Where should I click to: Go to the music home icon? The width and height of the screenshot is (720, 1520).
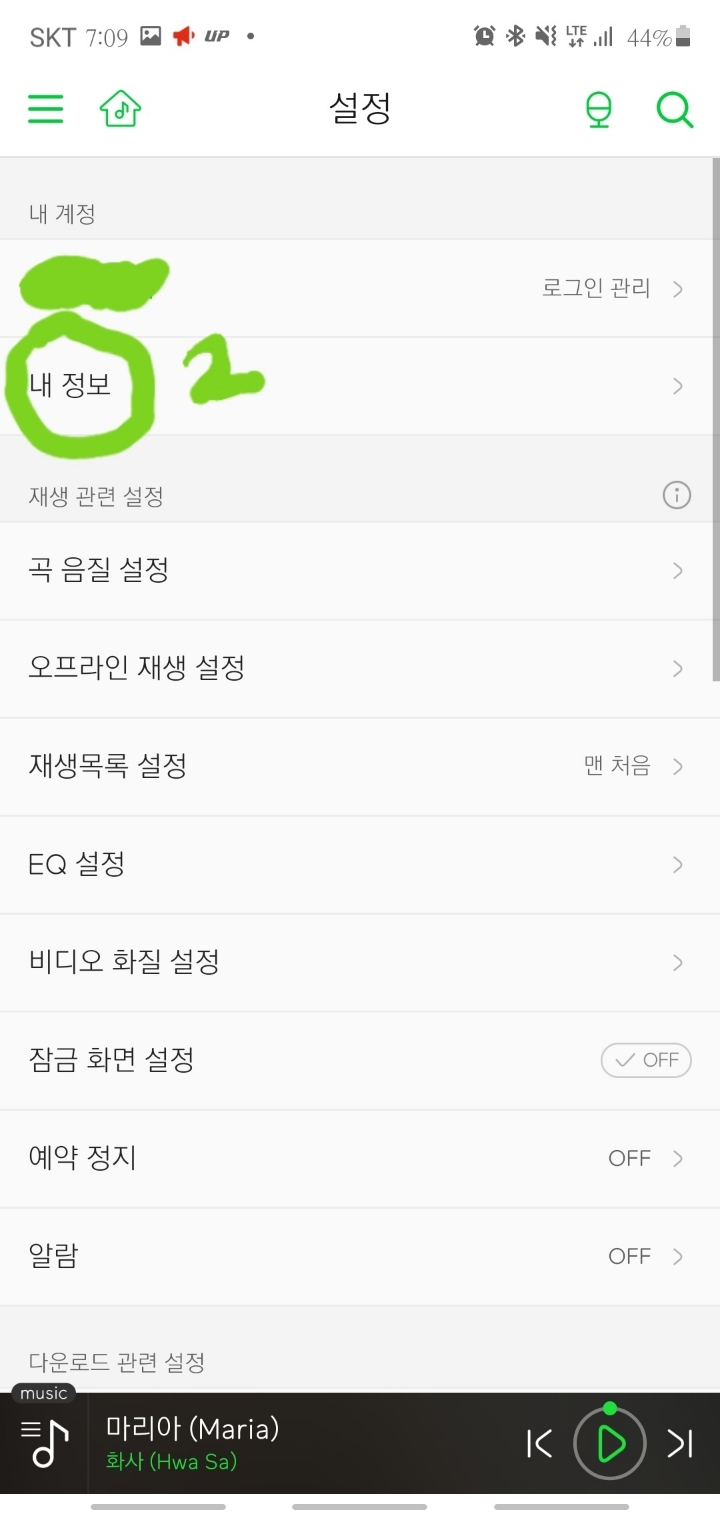(121, 108)
